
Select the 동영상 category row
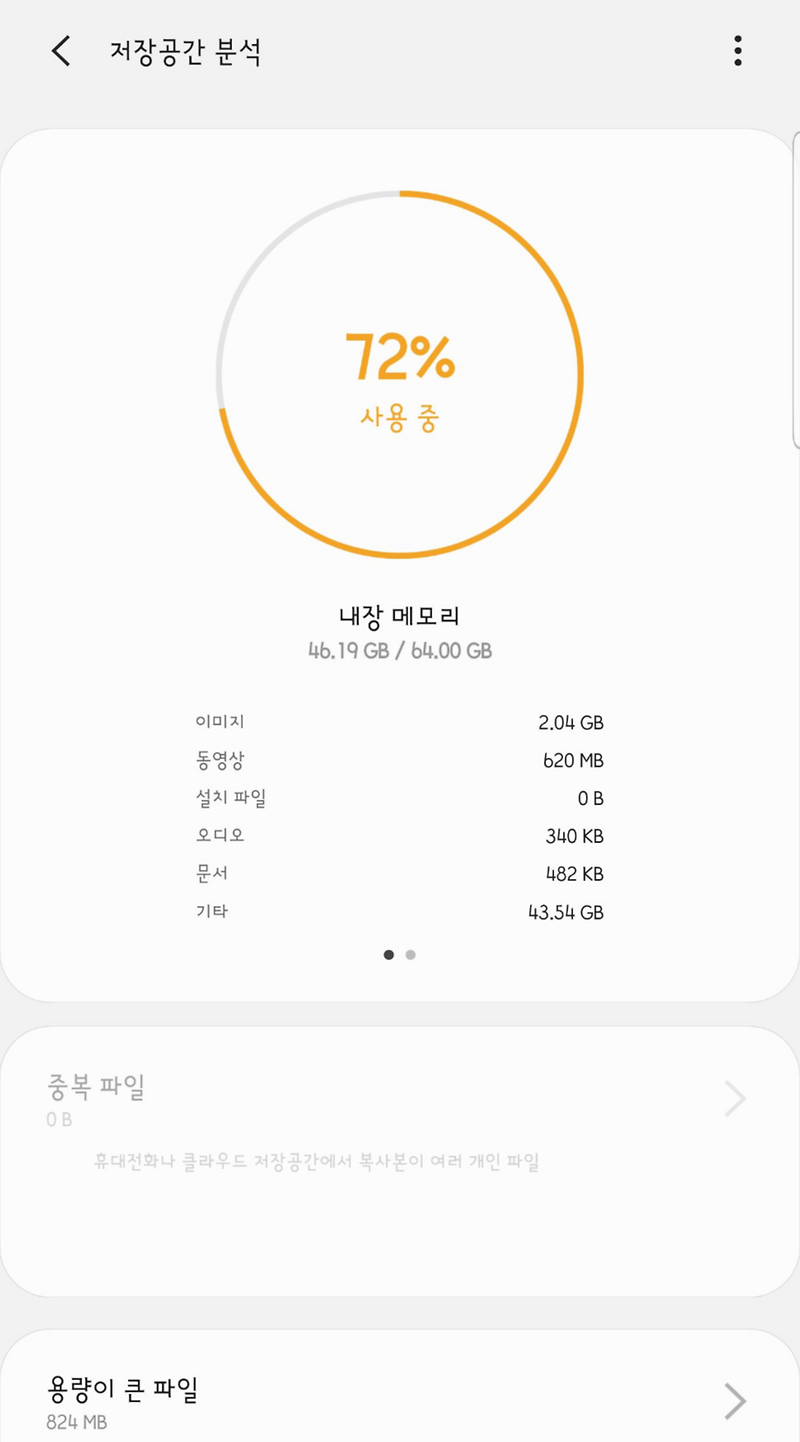[x=400, y=760]
